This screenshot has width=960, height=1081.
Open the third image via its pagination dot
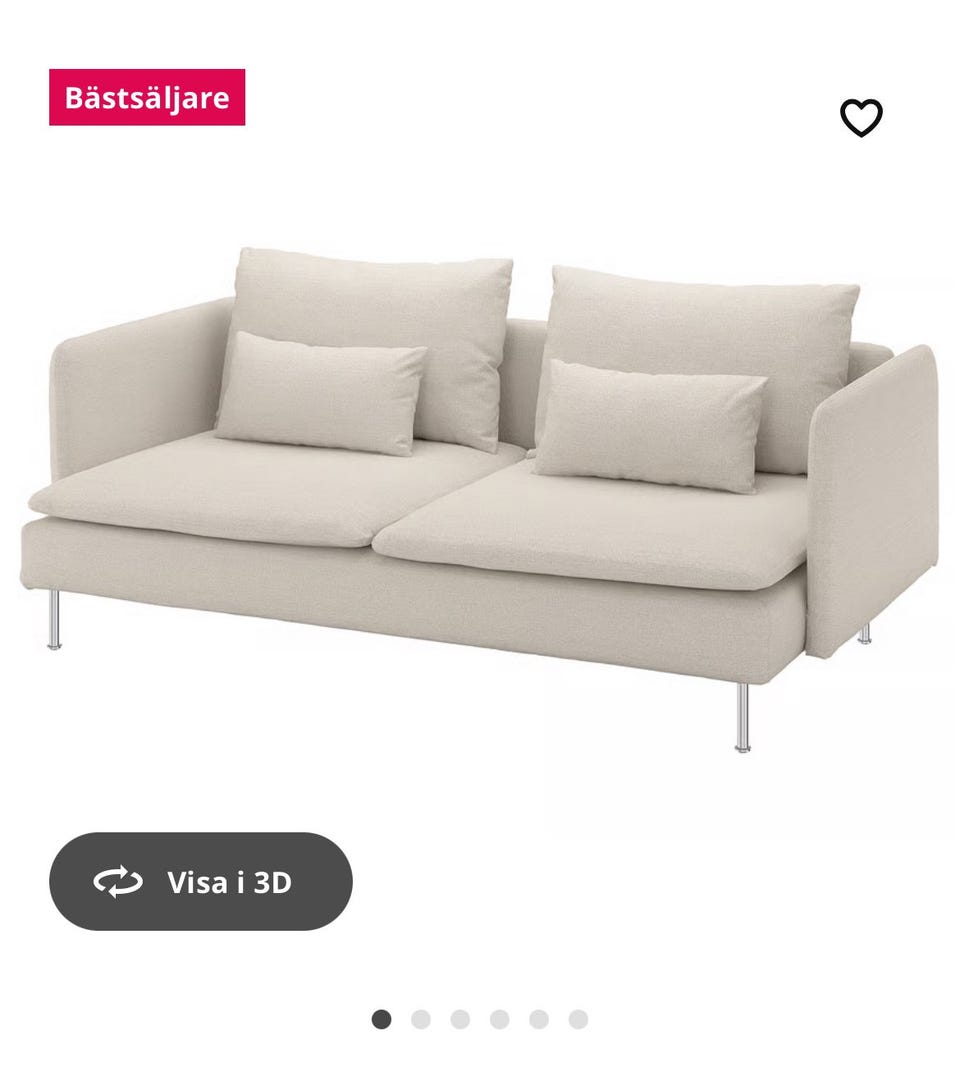point(458,1017)
